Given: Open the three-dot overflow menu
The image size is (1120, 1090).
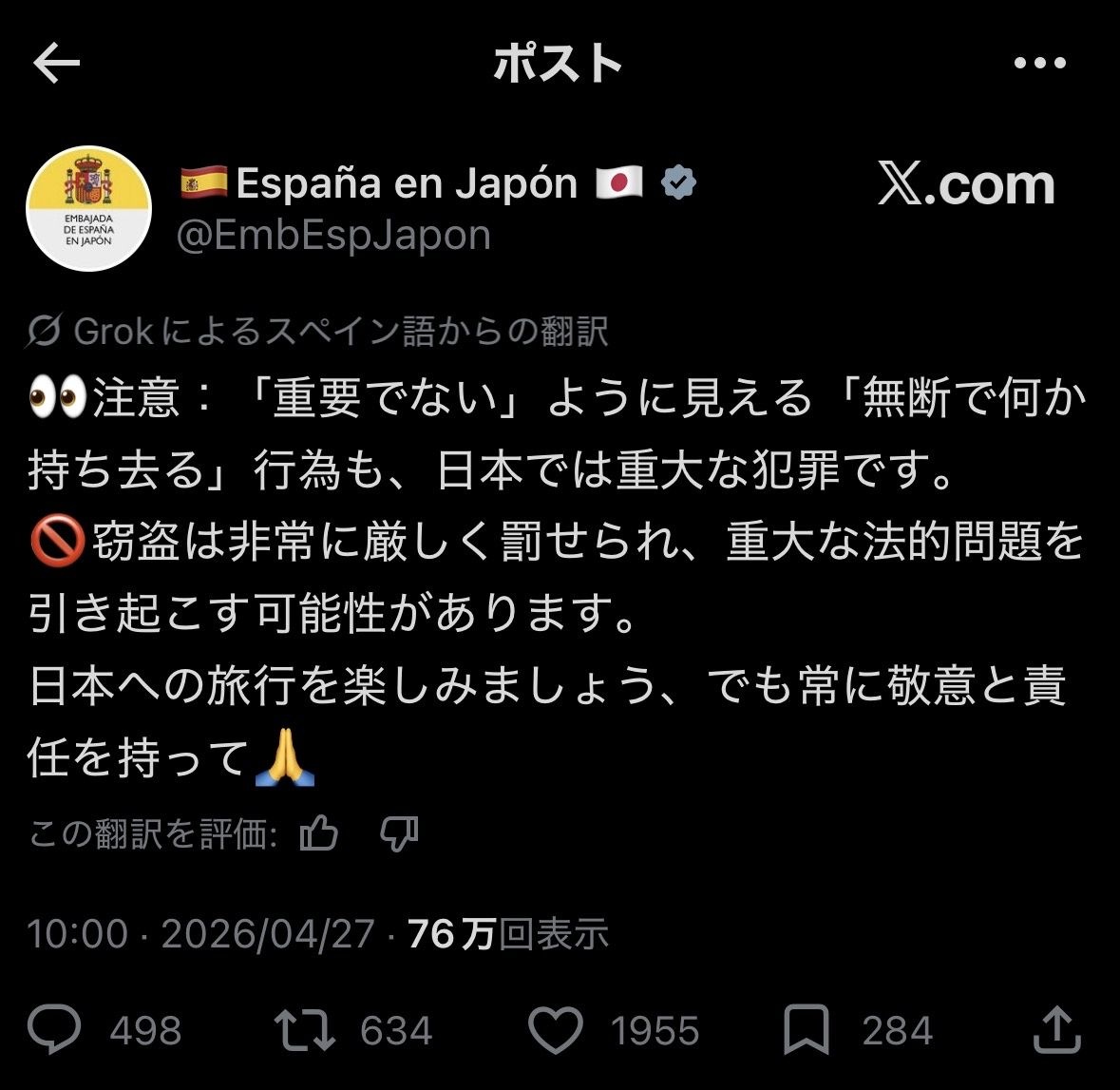Looking at the screenshot, I should coord(1039,65).
